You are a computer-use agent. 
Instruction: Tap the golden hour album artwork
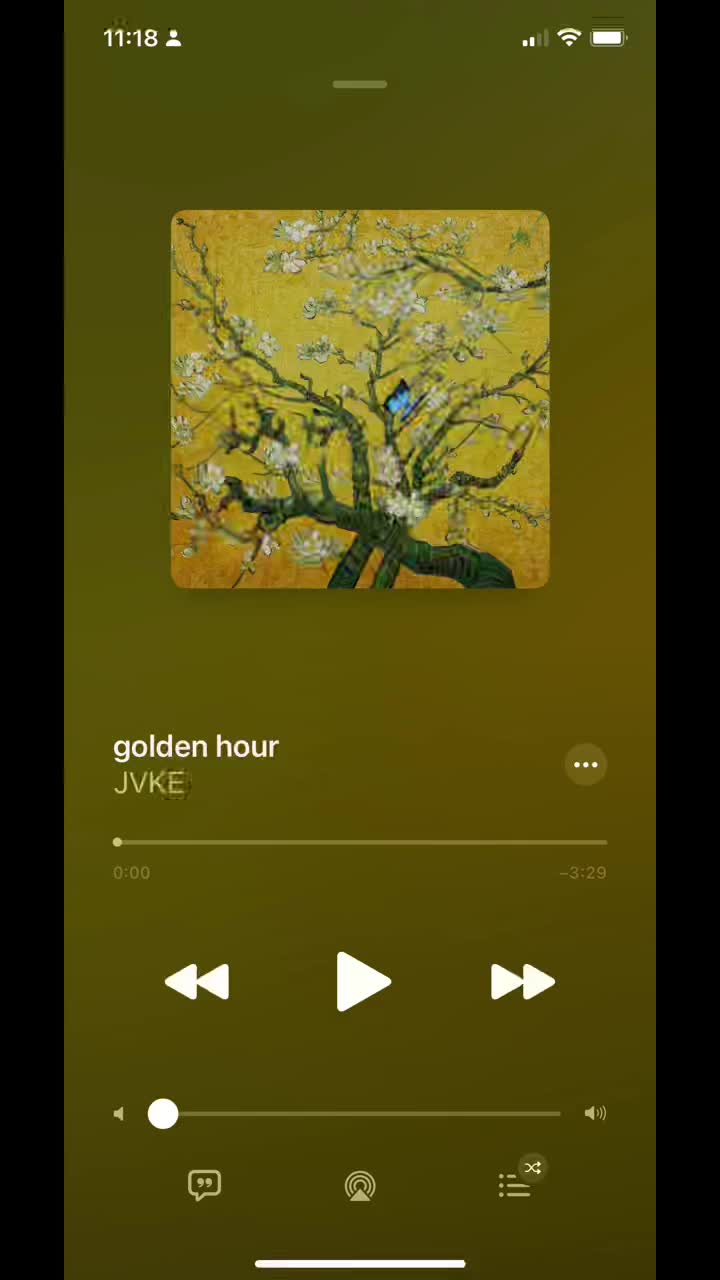point(360,399)
